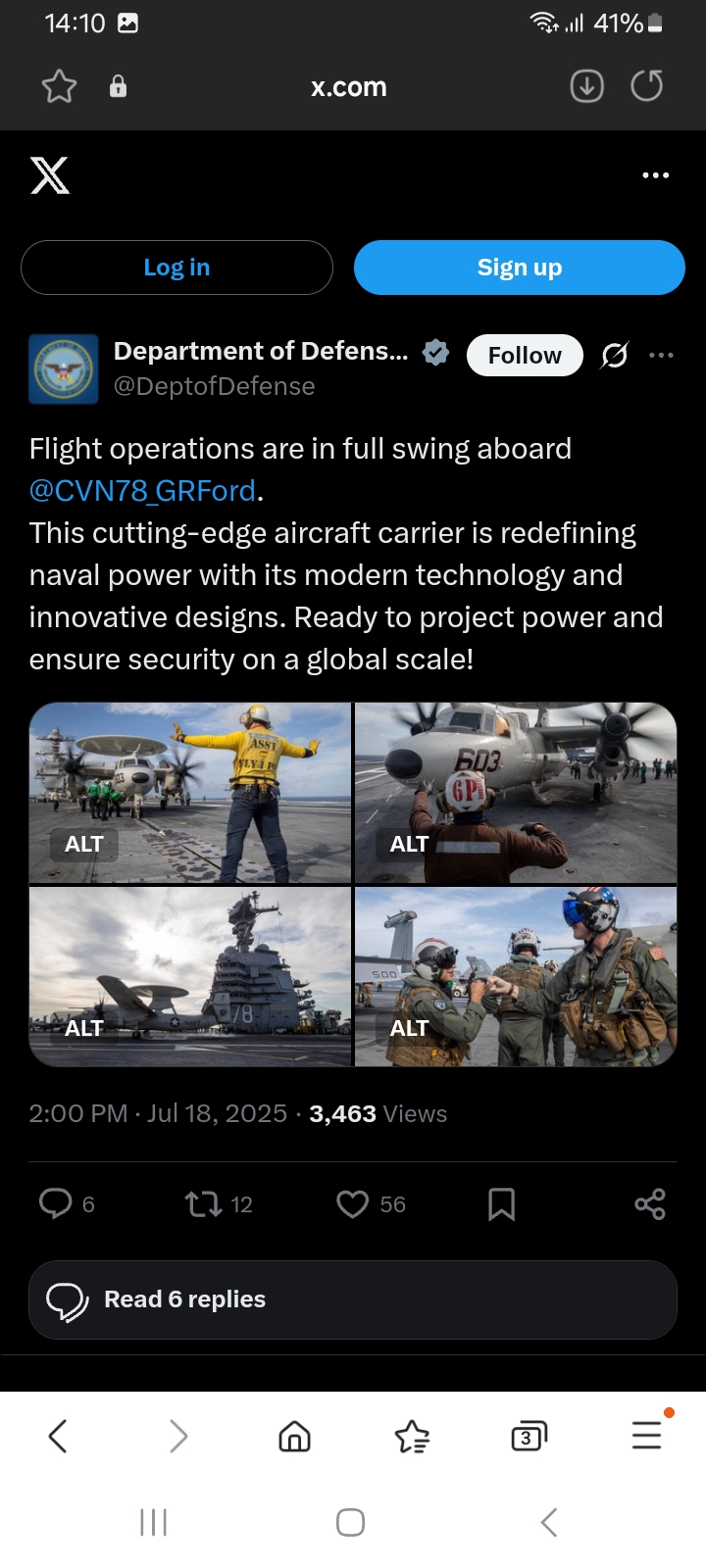Open the @CVN78_GRFord mention link
706x1568 pixels.
tap(143, 490)
